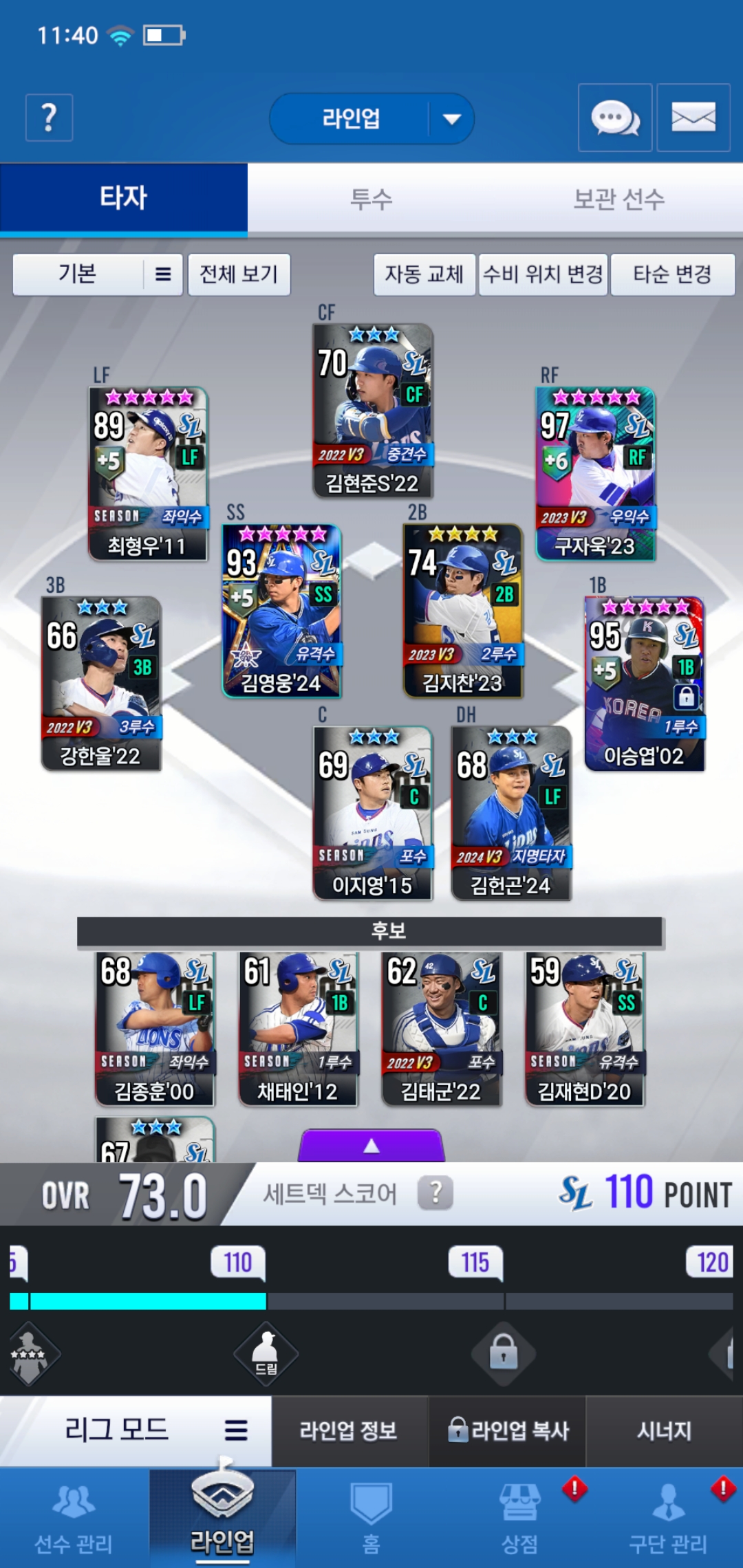
Task: Go to the 상점 bottom tab
Action: tap(520, 1518)
